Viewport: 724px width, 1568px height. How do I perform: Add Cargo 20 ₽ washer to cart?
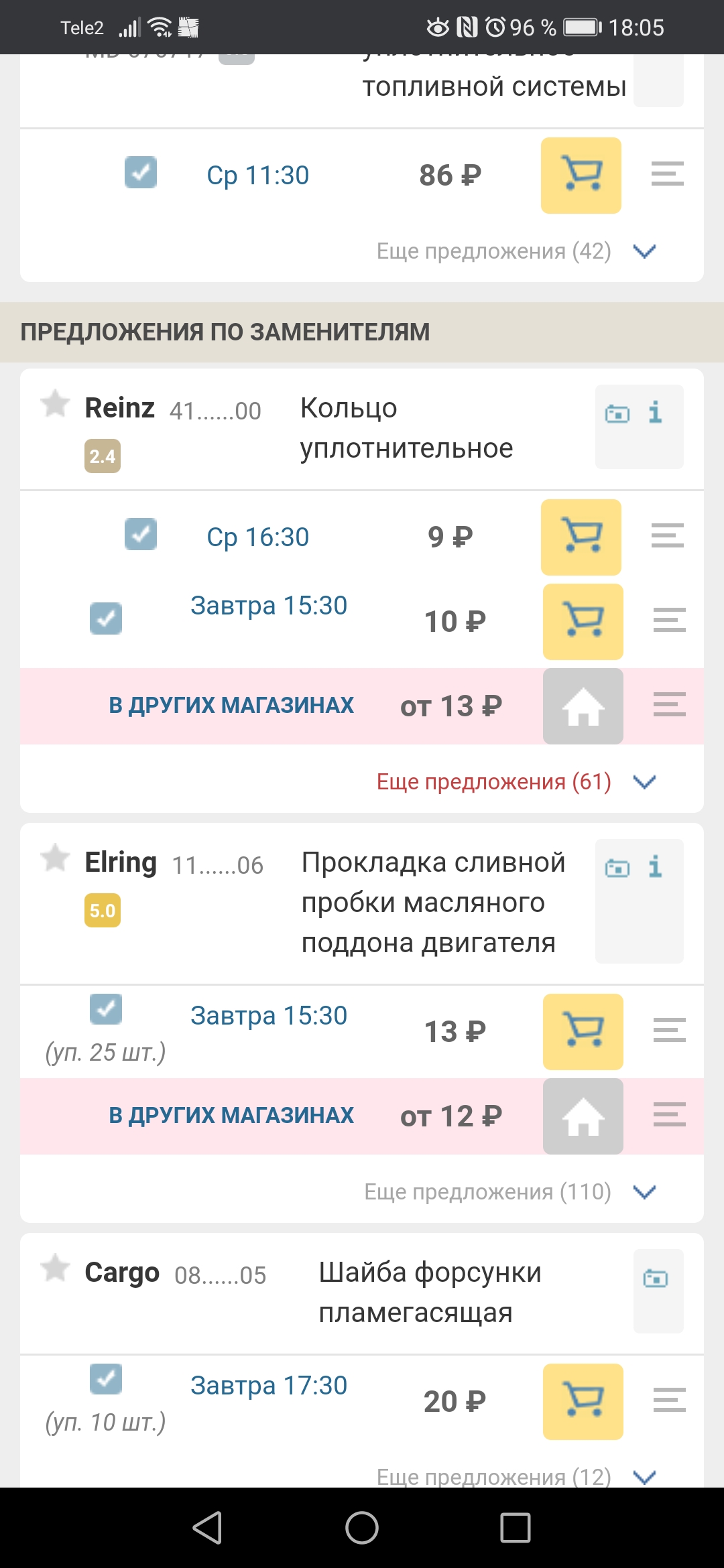[x=583, y=1402]
